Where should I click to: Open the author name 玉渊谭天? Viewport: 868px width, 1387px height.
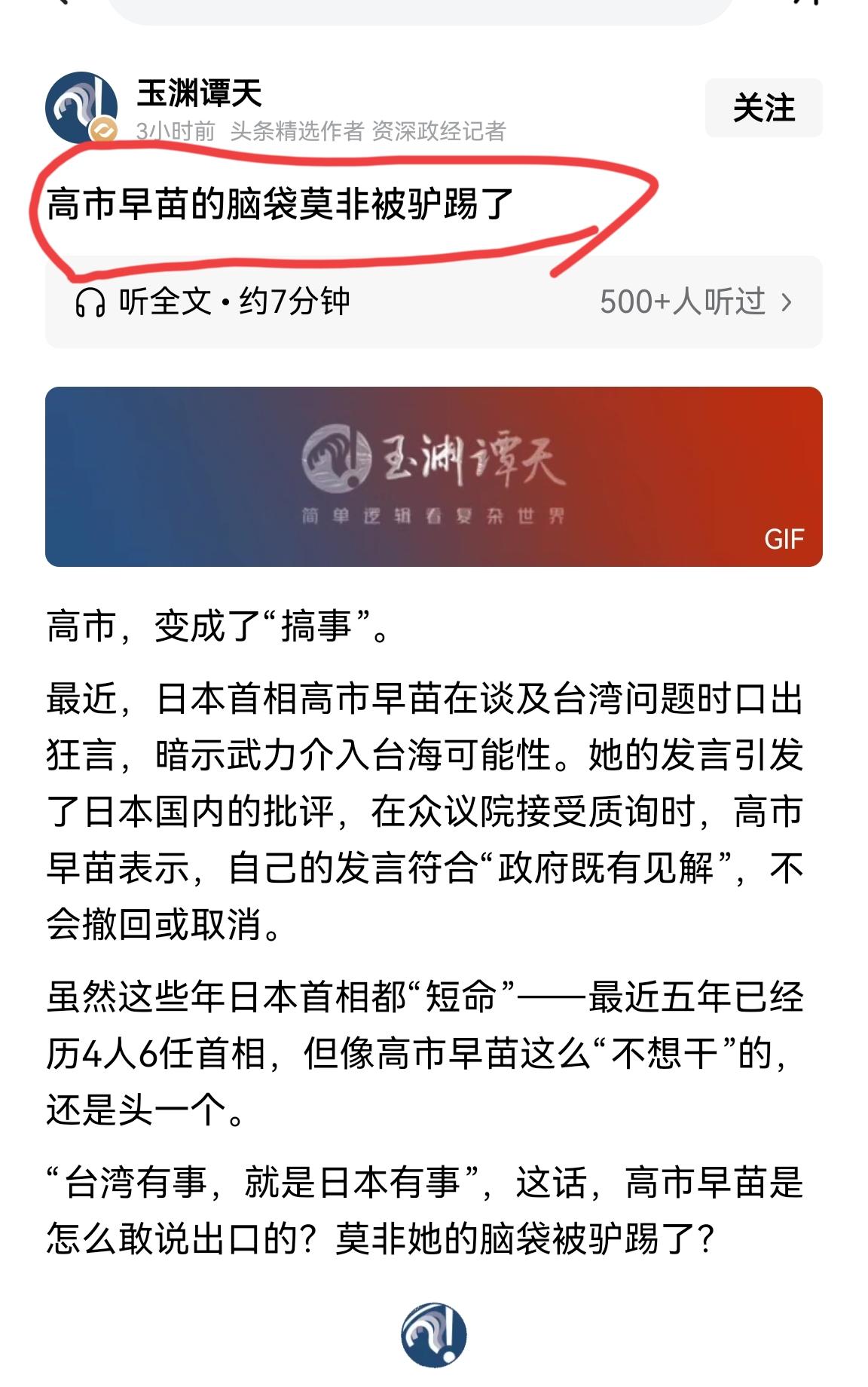(x=199, y=90)
